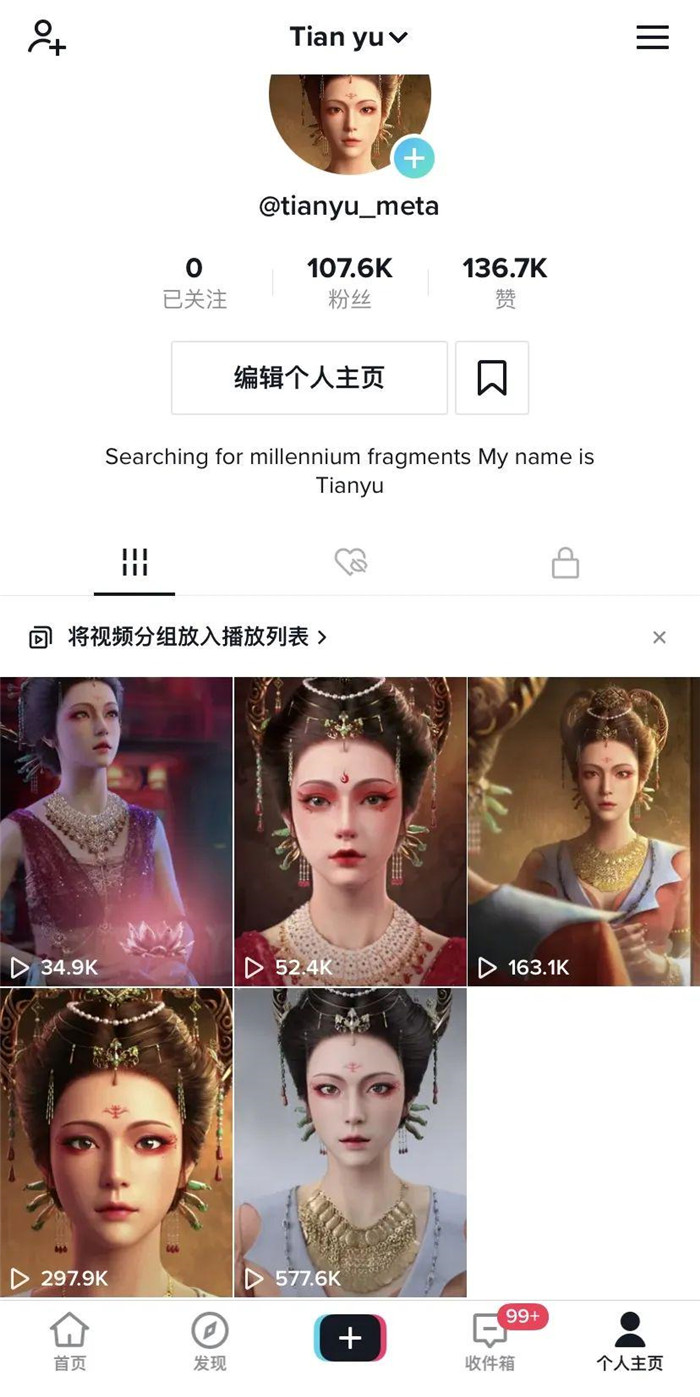Expand the Tian yu account switcher

pos(349,38)
